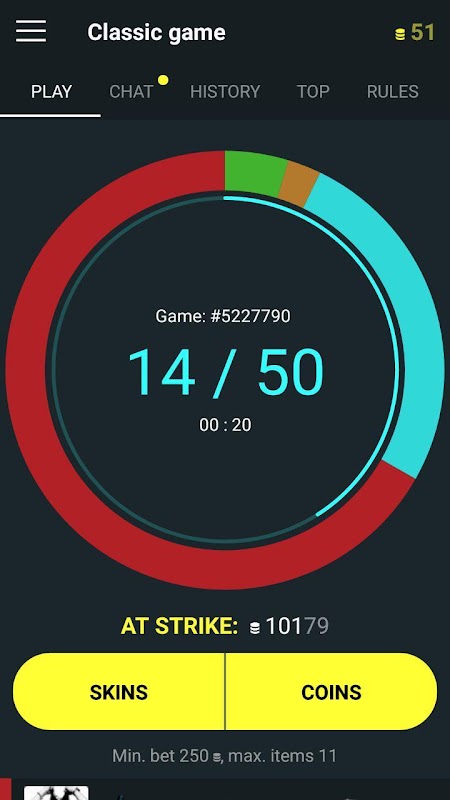Select the PLAY tab
The height and width of the screenshot is (800, 450).
51,92
